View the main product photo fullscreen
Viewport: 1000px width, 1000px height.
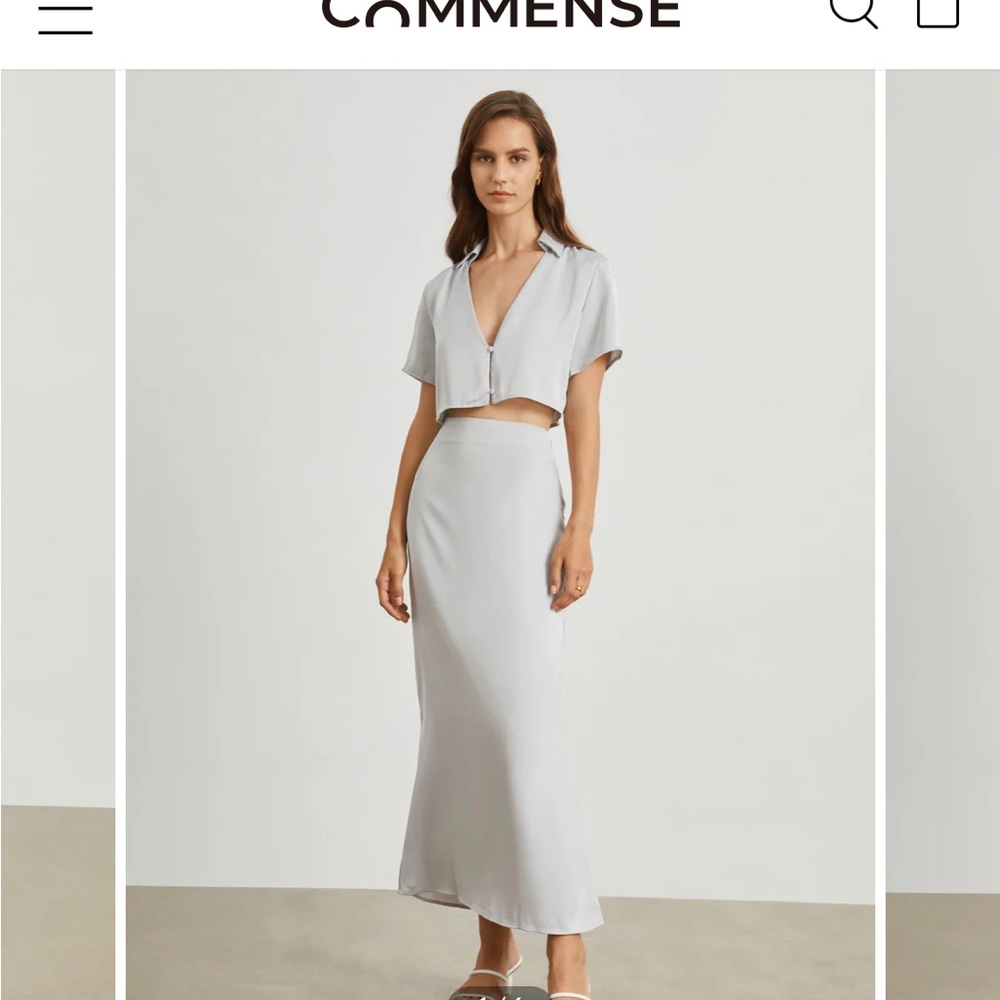(x=500, y=530)
